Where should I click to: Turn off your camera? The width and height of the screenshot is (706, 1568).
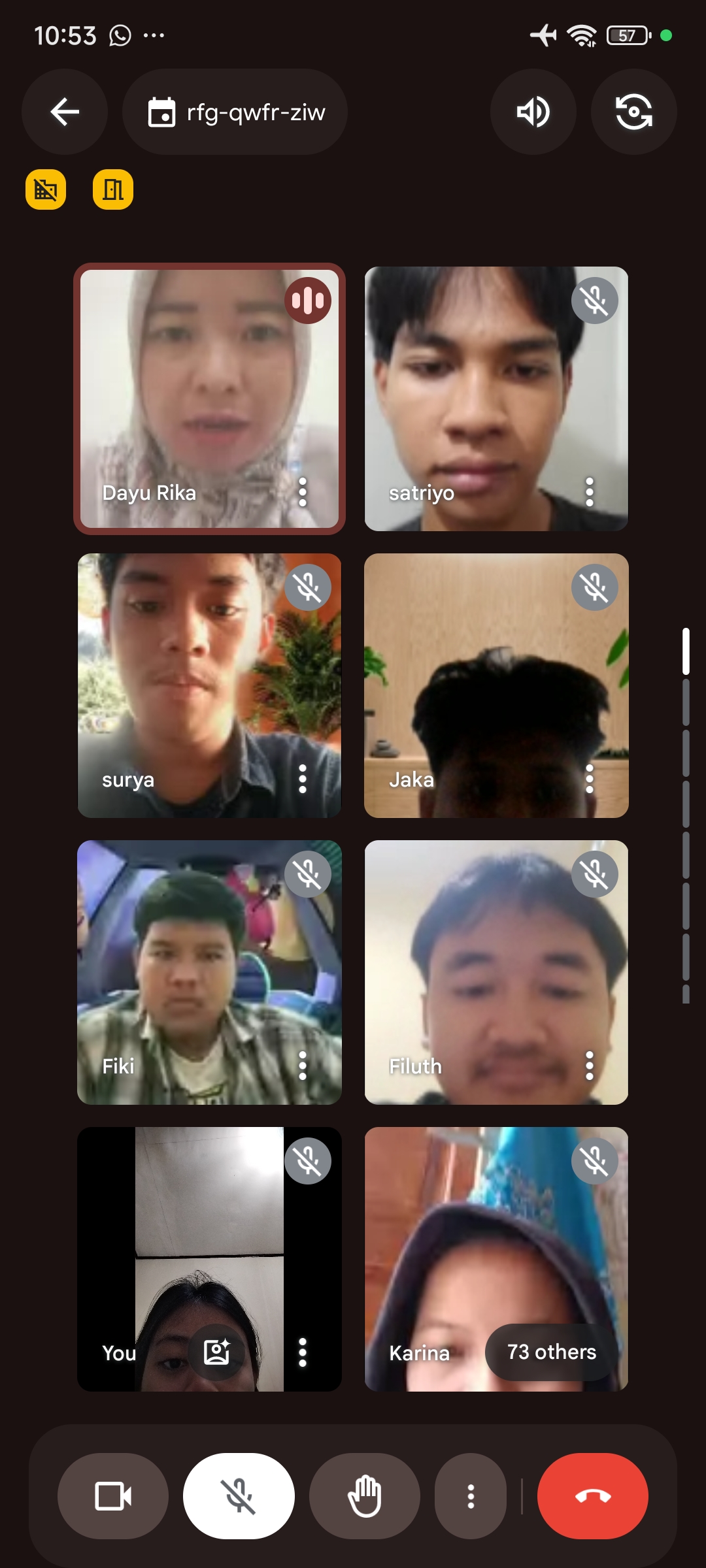[x=113, y=1496]
